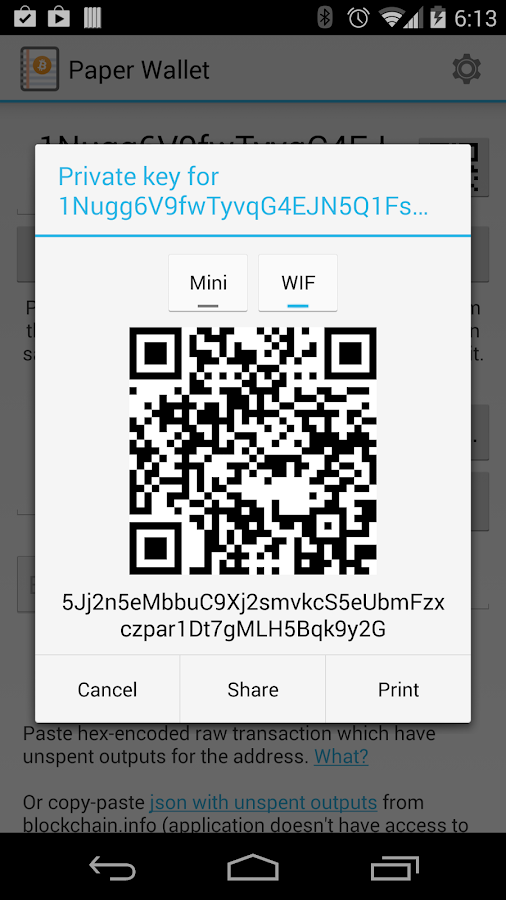
Task: Select the WIF key format
Action: tap(298, 283)
